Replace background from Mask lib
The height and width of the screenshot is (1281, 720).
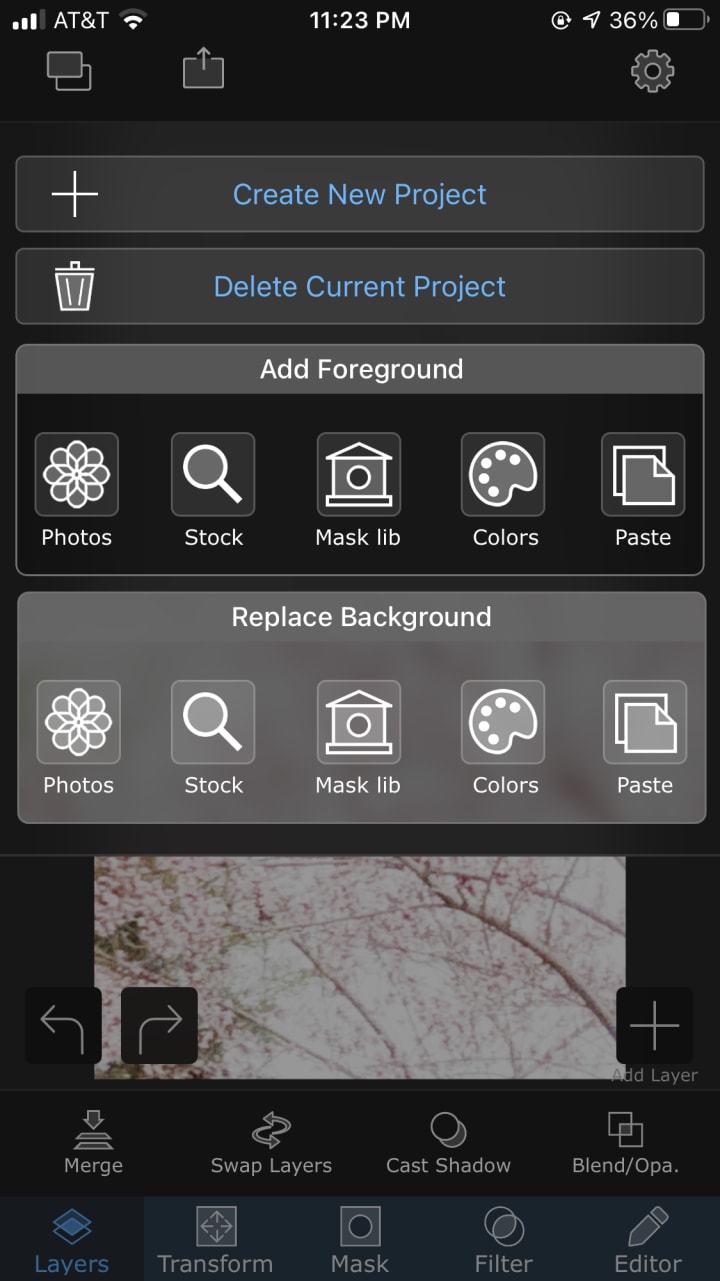click(358, 738)
